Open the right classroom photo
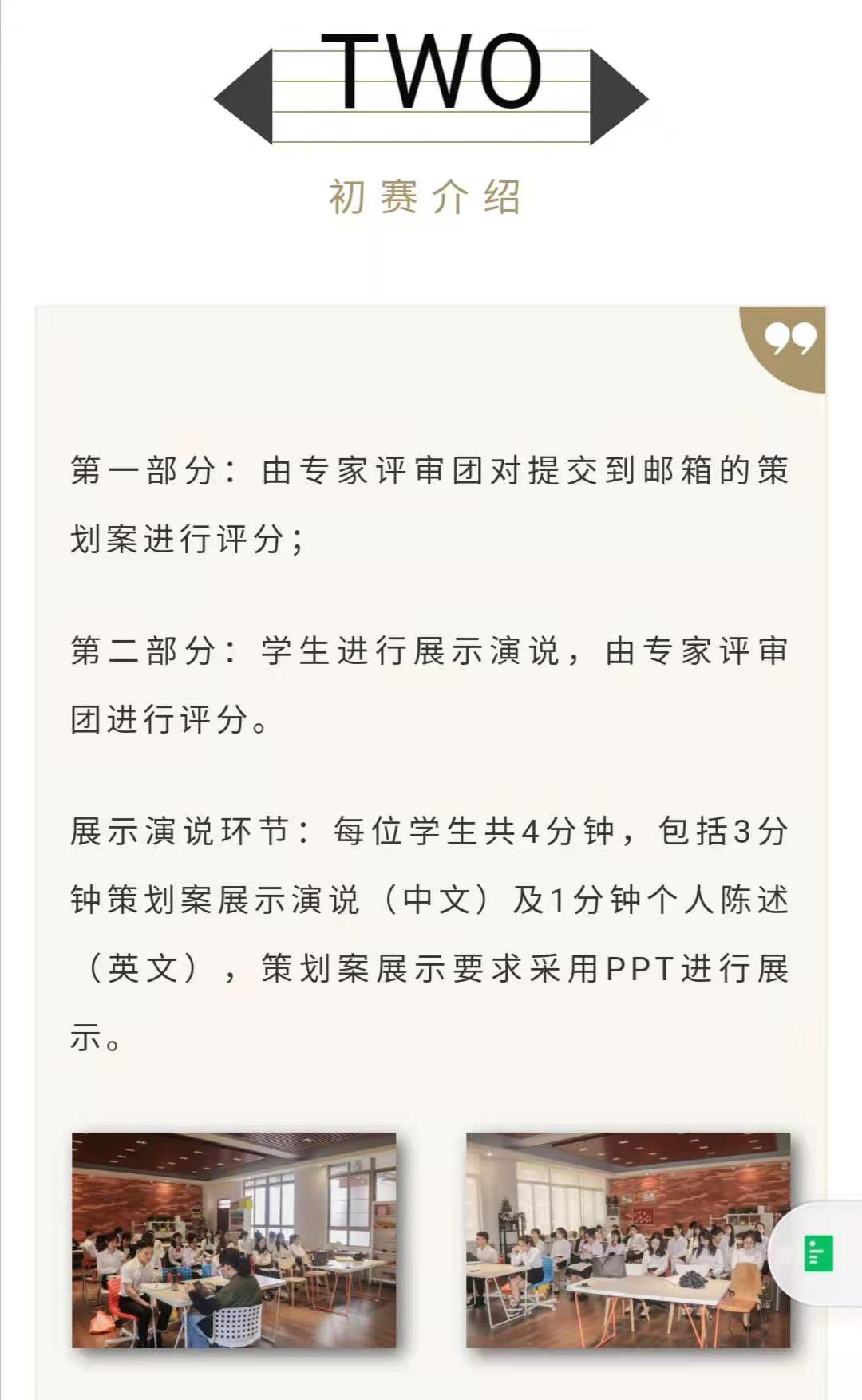This screenshot has width=862, height=1400. click(x=627, y=1240)
